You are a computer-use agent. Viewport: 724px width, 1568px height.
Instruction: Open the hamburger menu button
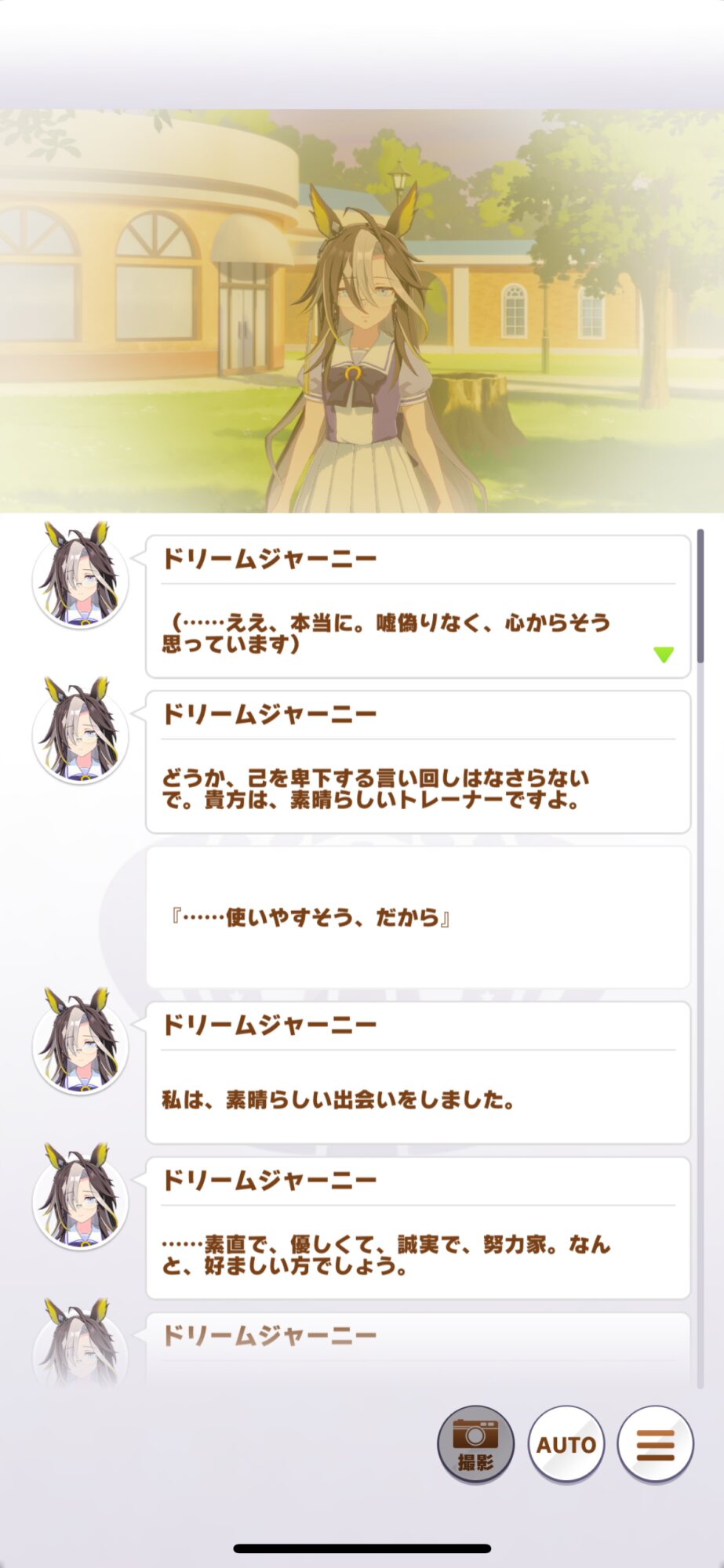click(x=656, y=1443)
